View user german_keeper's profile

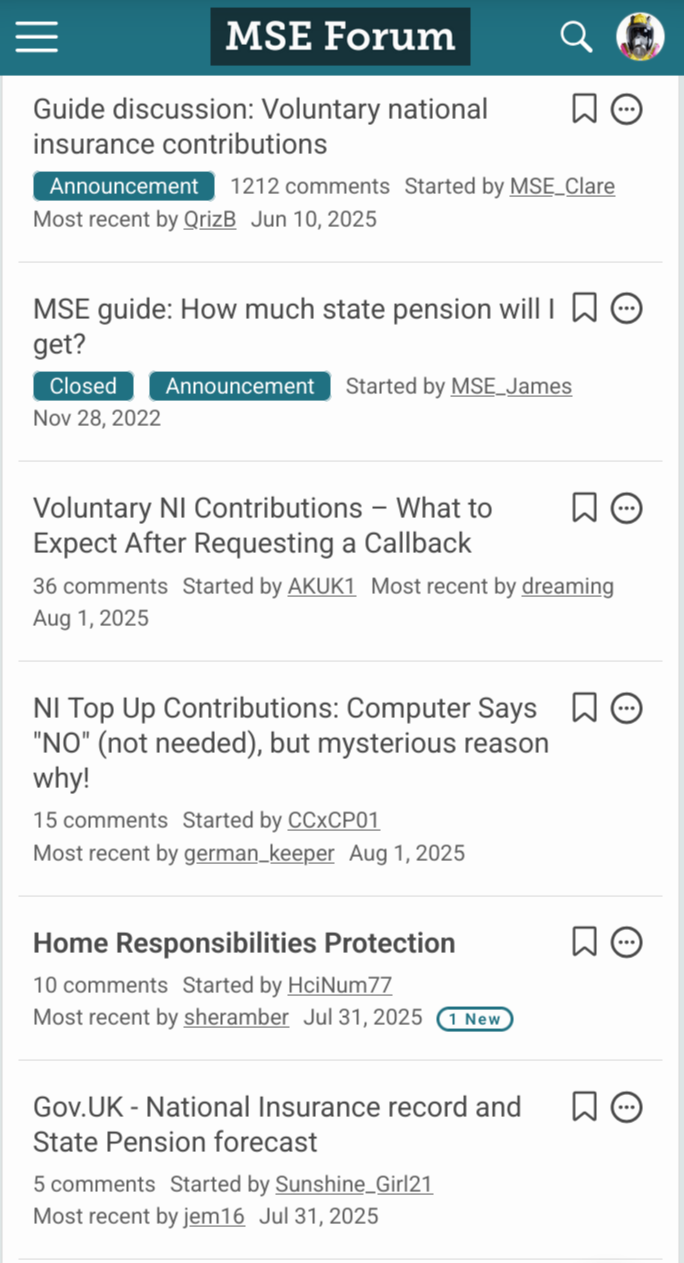(x=259, y=853)
